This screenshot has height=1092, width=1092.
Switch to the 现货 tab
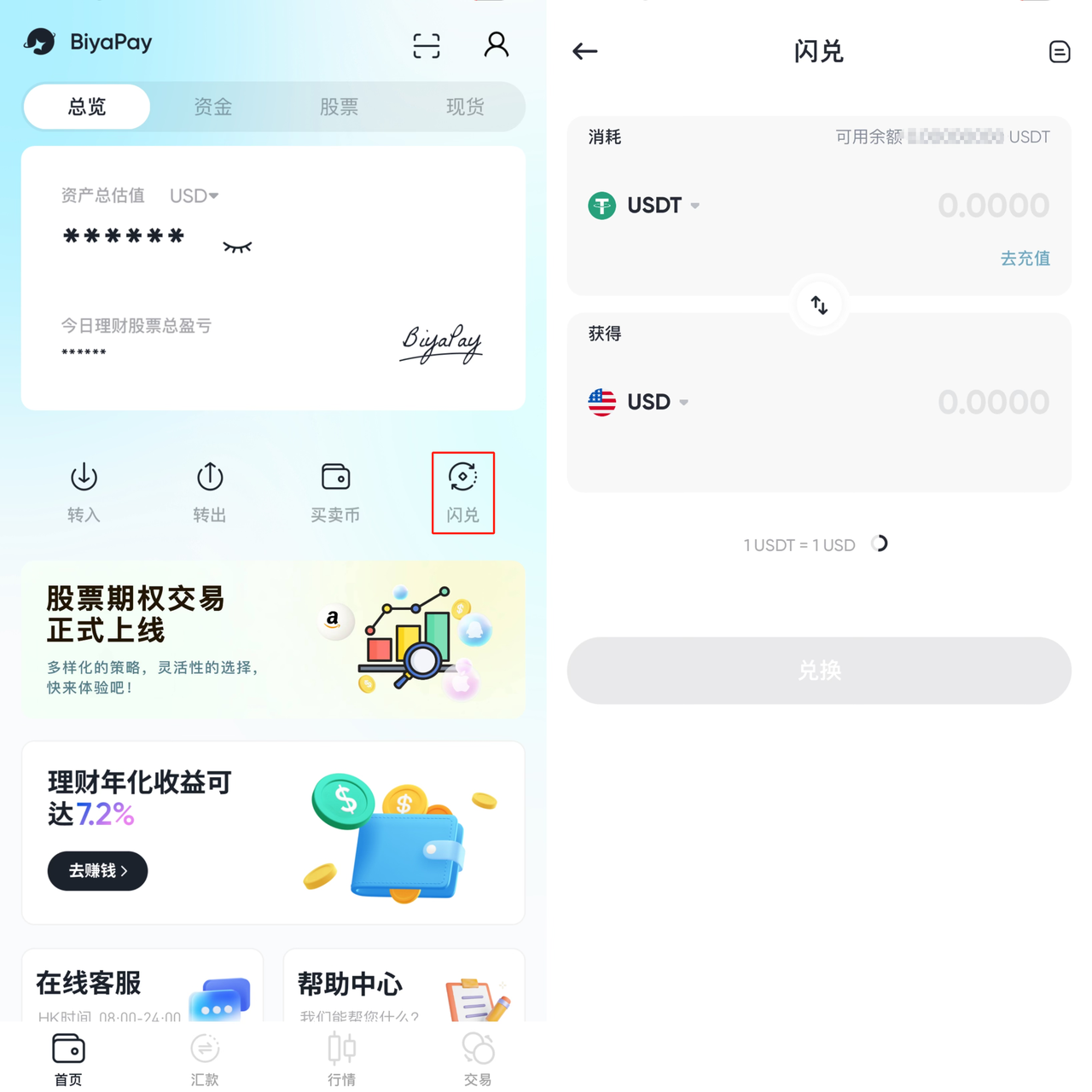tap(465, 107)
